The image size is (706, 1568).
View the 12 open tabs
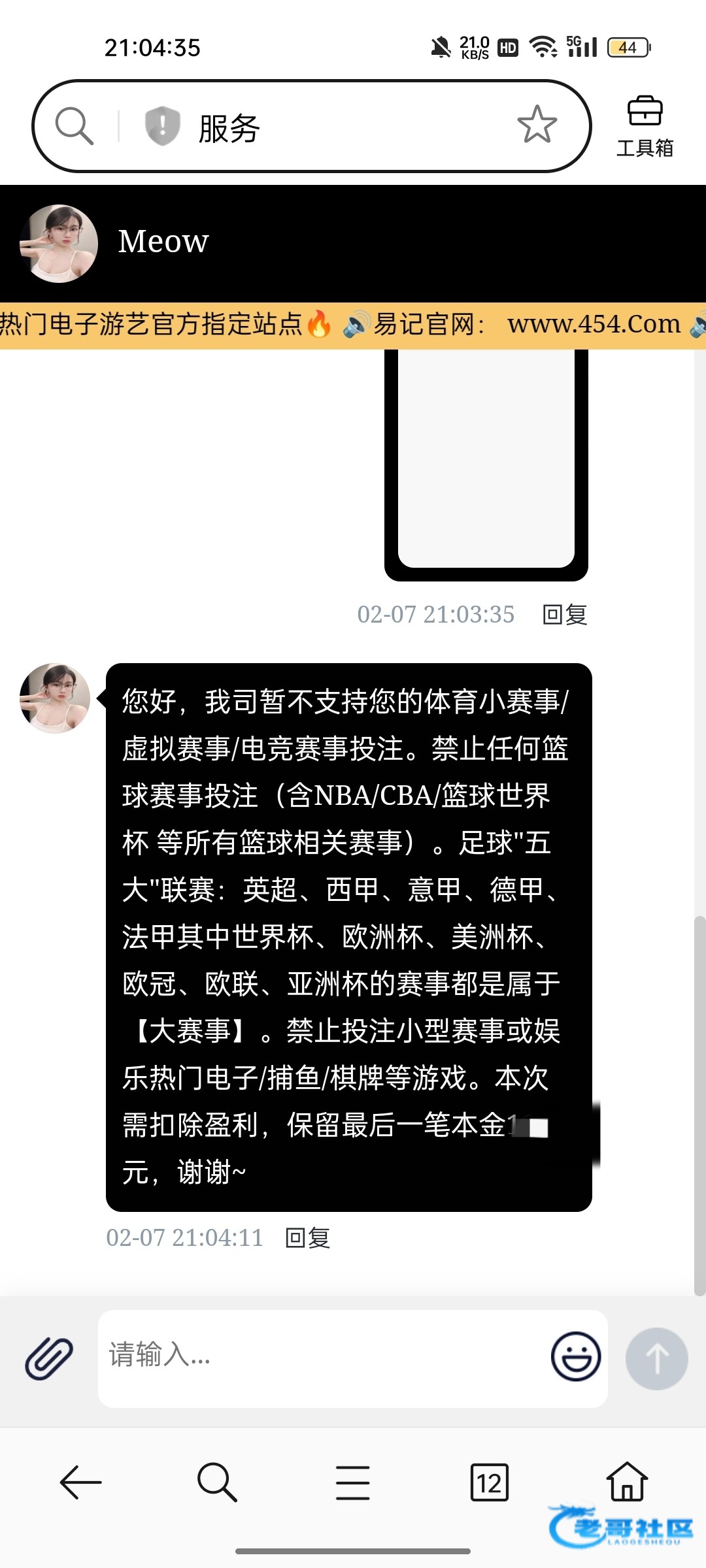pyautogui.click(x=489, y=1482)
